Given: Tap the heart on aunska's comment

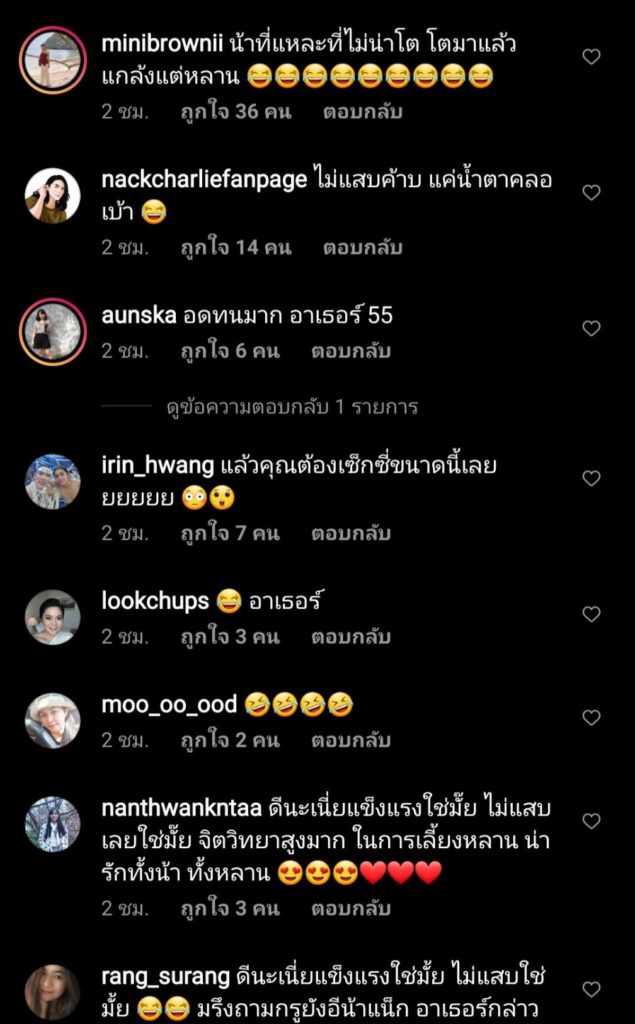Looking at the screenshot, I should point(591,328).
